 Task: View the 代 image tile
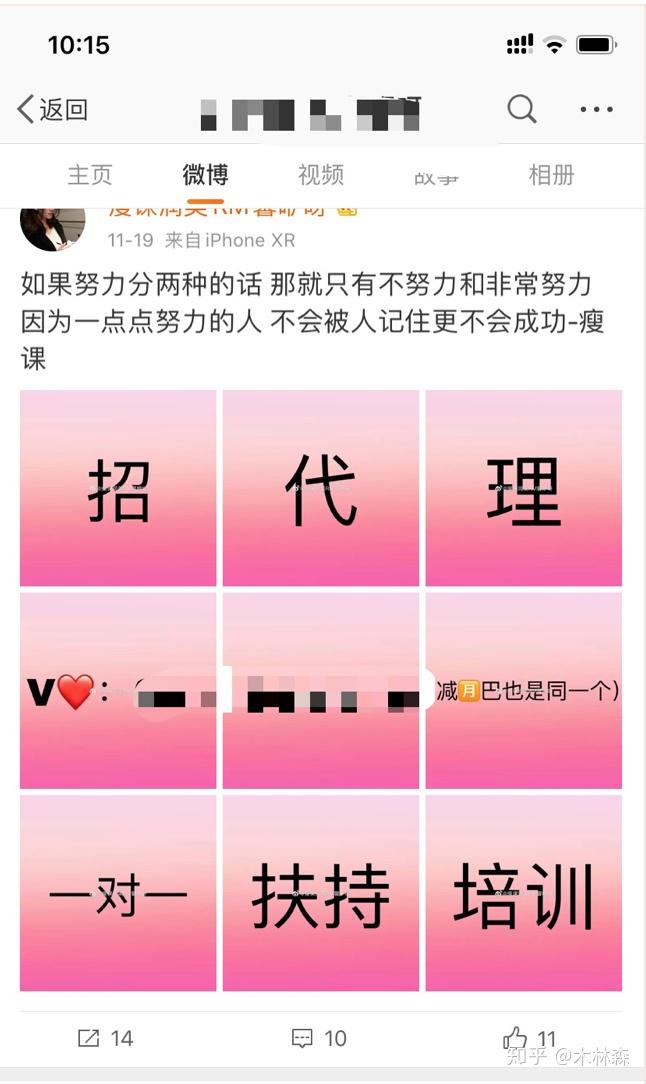coord(321,488)
